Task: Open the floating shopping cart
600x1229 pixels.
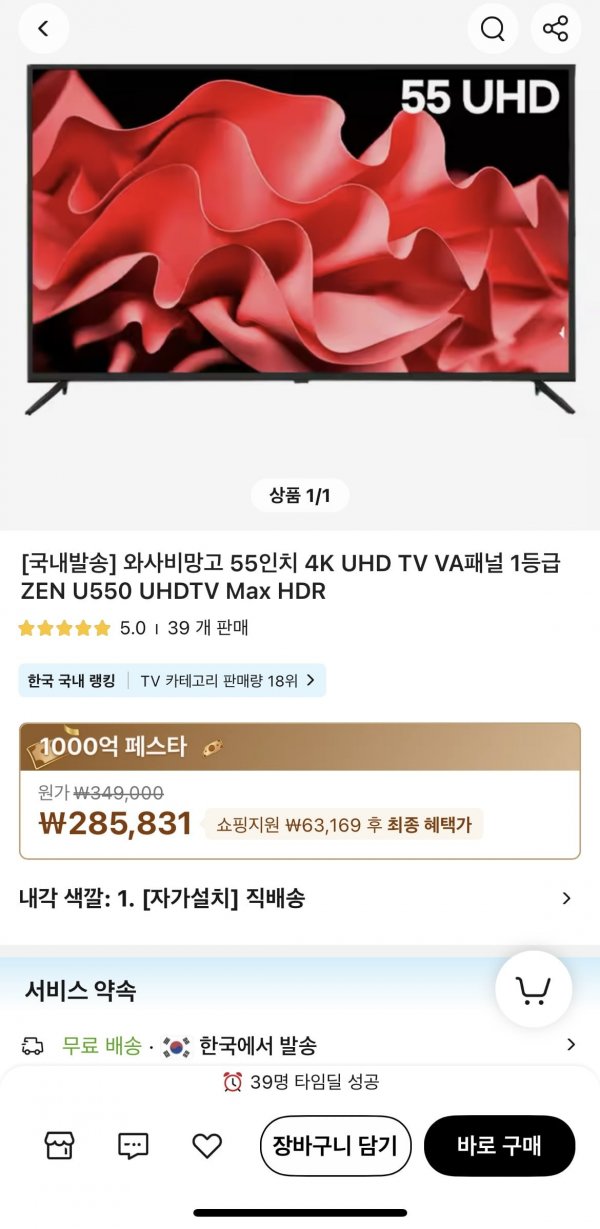Action: (533, 990)
